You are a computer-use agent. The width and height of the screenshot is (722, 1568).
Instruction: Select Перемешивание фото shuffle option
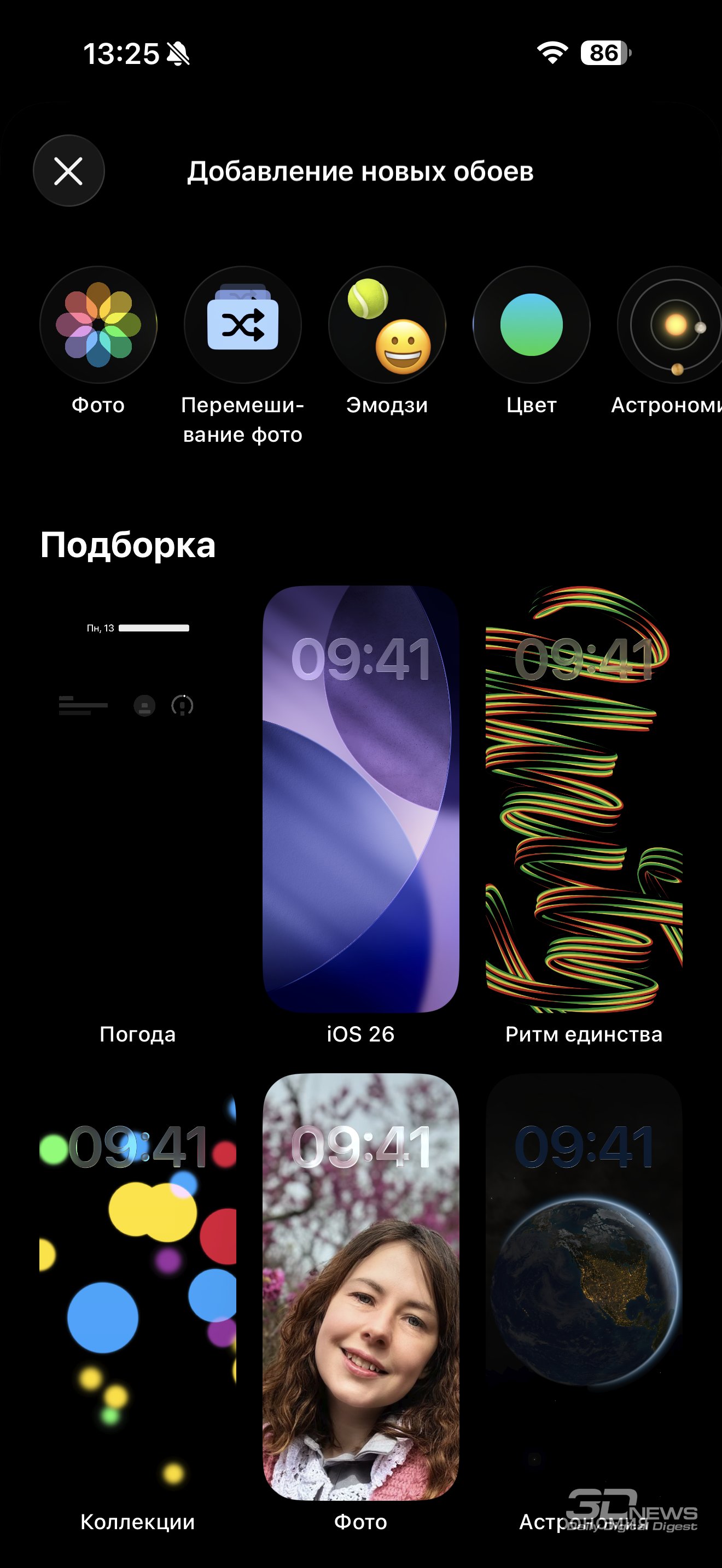[242, 324]
